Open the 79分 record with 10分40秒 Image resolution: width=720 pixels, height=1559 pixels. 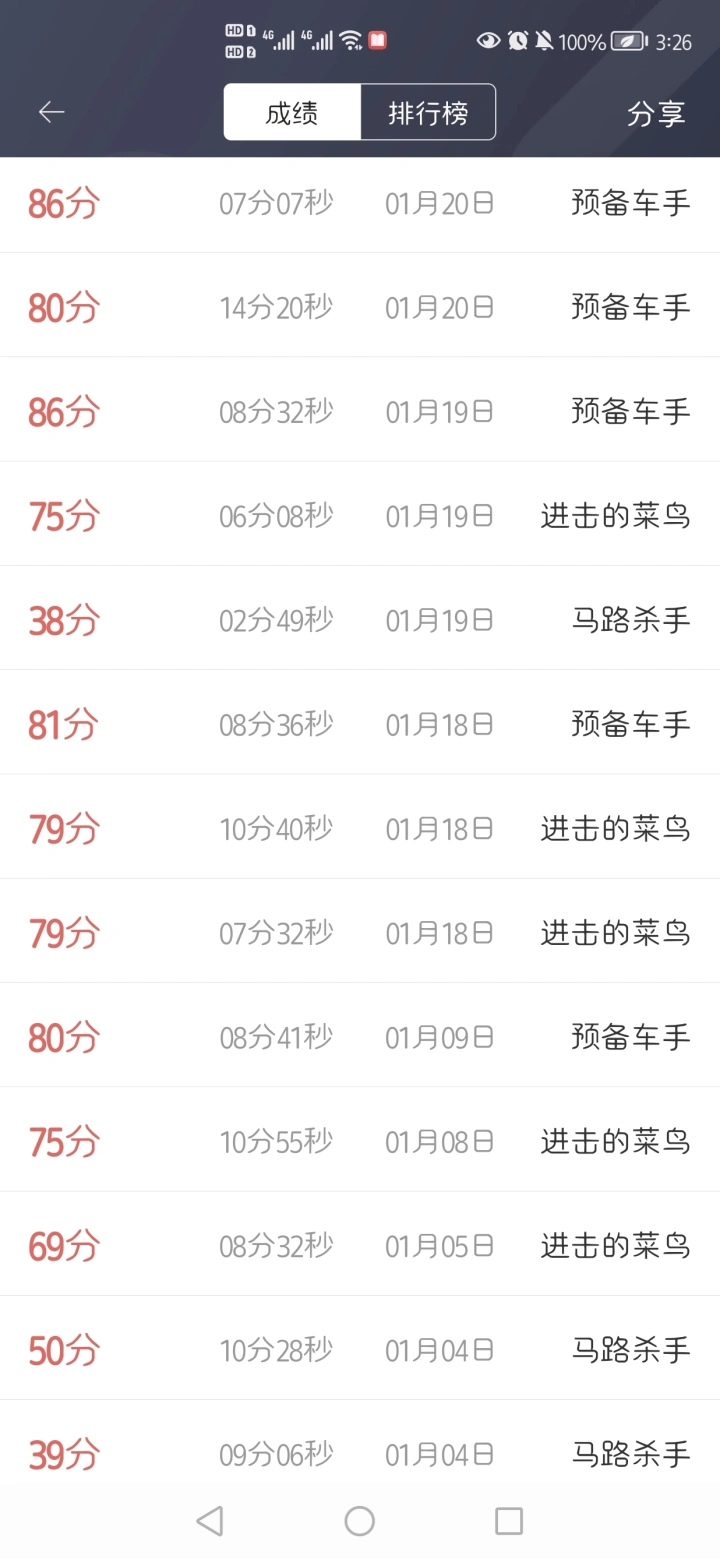point(360,828)
